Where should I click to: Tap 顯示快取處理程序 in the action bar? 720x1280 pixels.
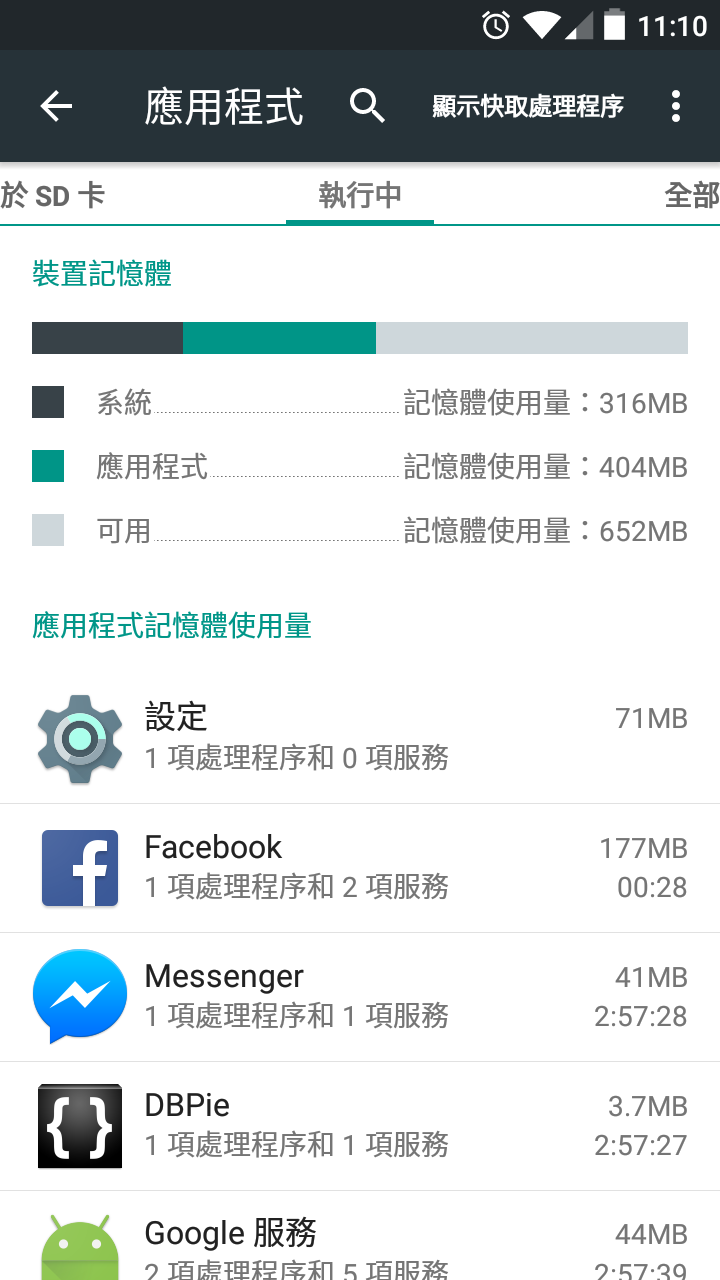tap(528, 105)
